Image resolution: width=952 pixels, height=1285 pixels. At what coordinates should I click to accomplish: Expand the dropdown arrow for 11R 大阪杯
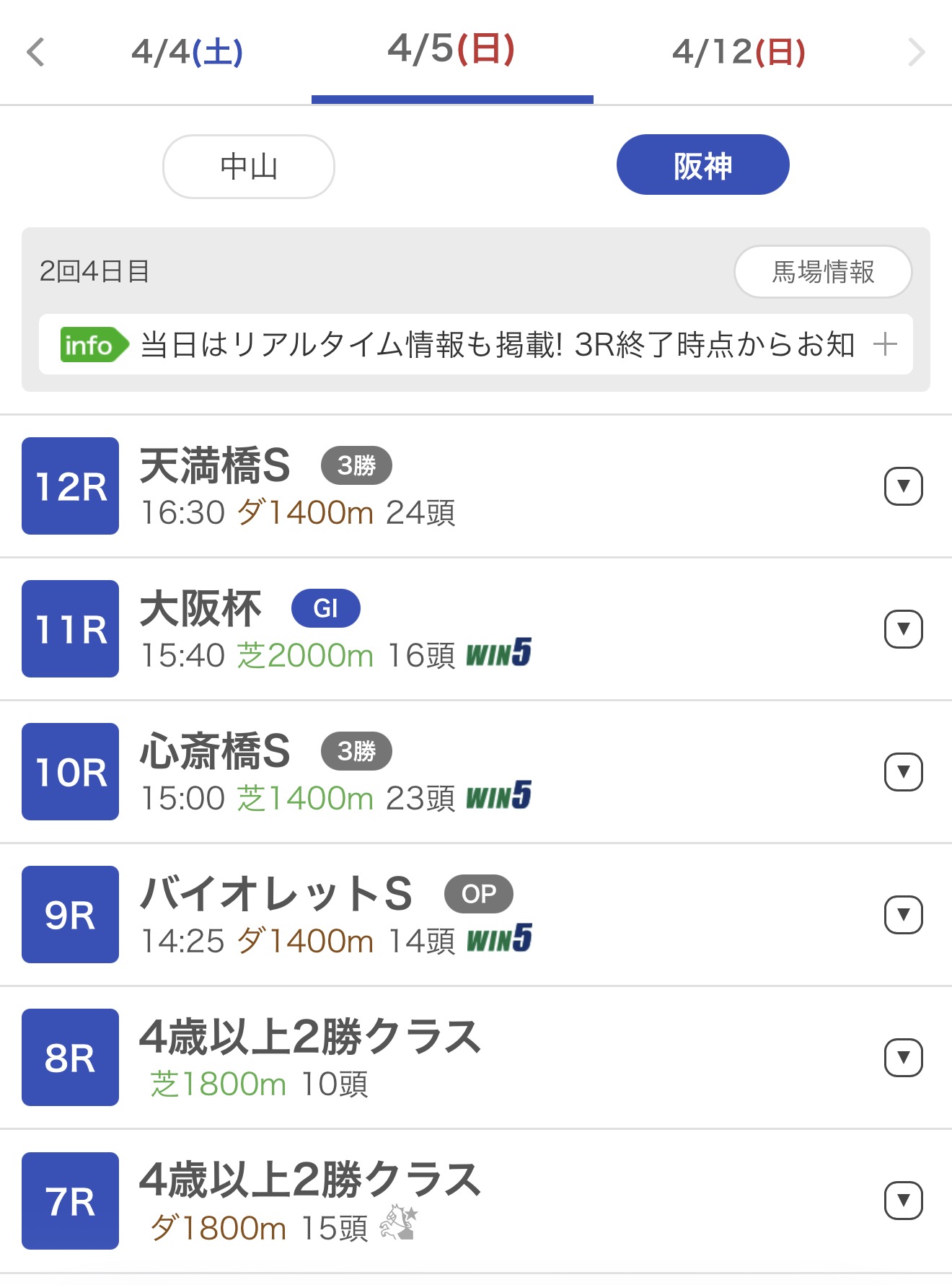pos(903,629)
